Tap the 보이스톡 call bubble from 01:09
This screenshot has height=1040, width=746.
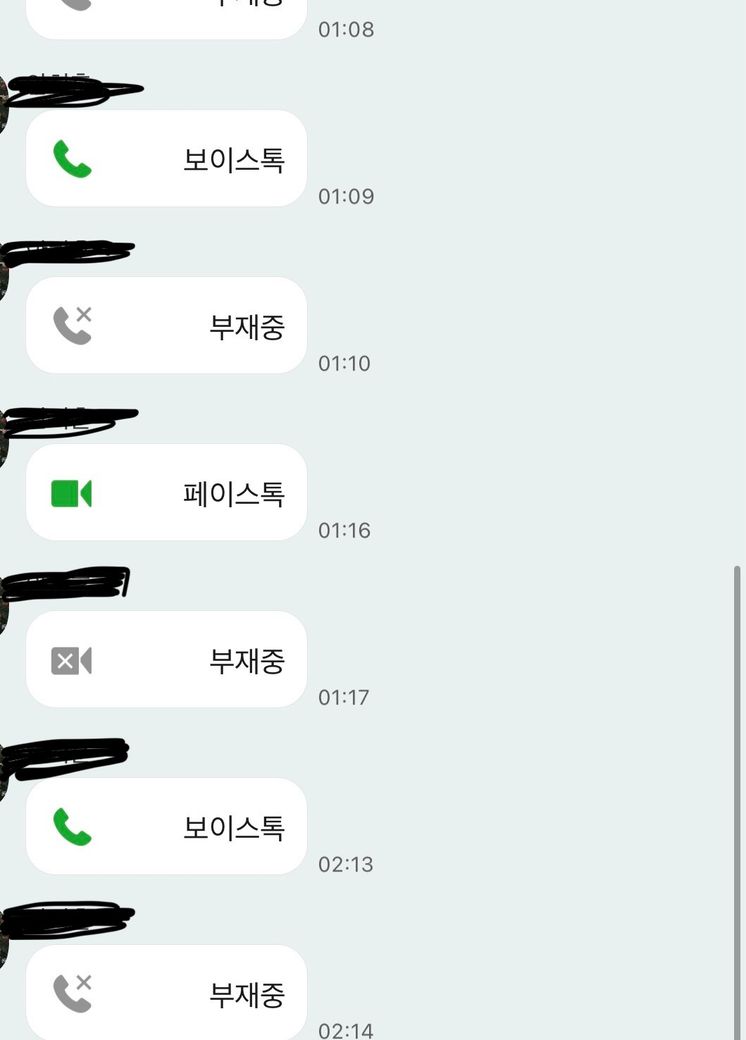pos(166,159)
